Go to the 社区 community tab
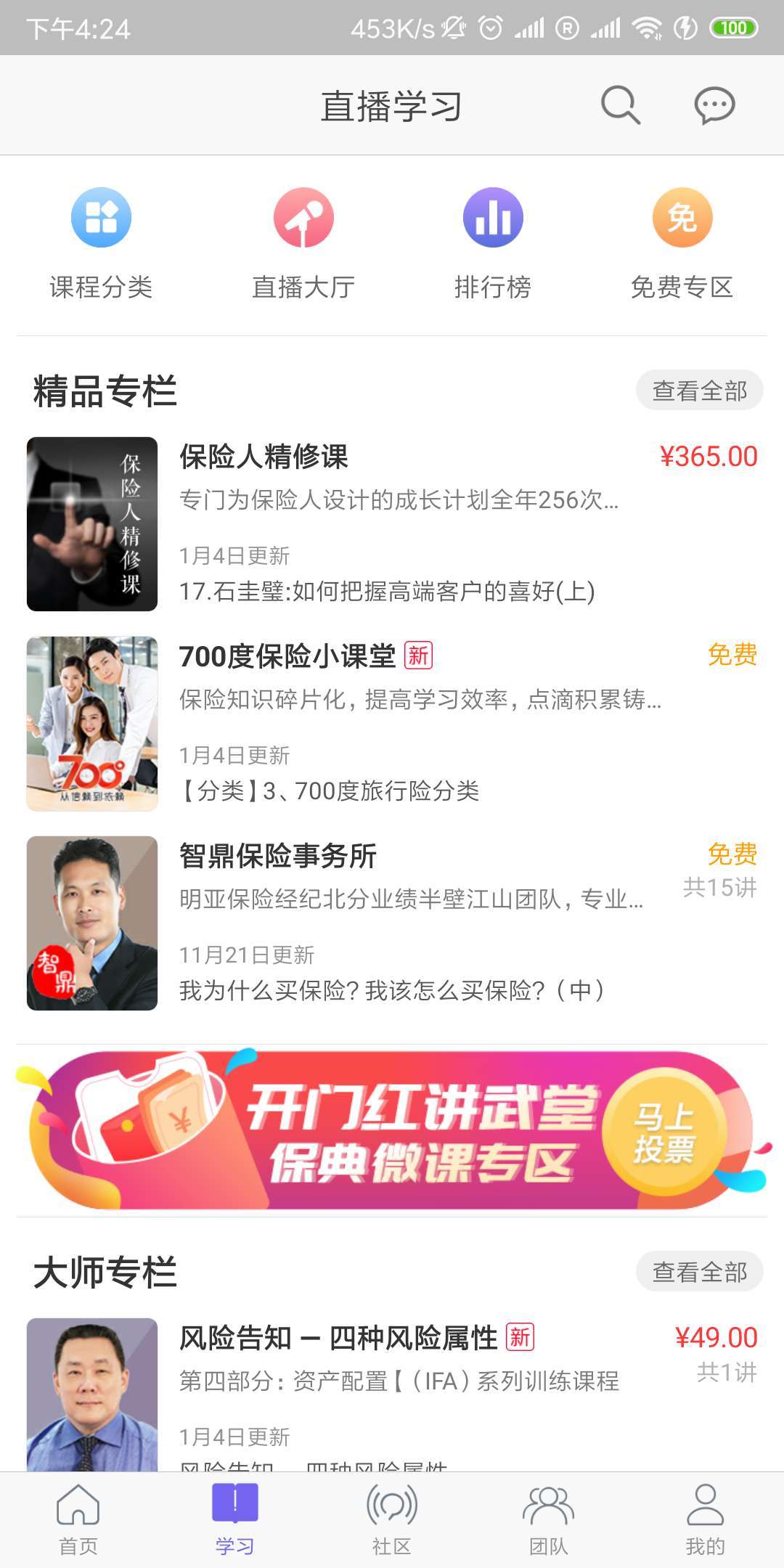The width and height of the screenshot is (784, 1568). (x=392, y=1519)
